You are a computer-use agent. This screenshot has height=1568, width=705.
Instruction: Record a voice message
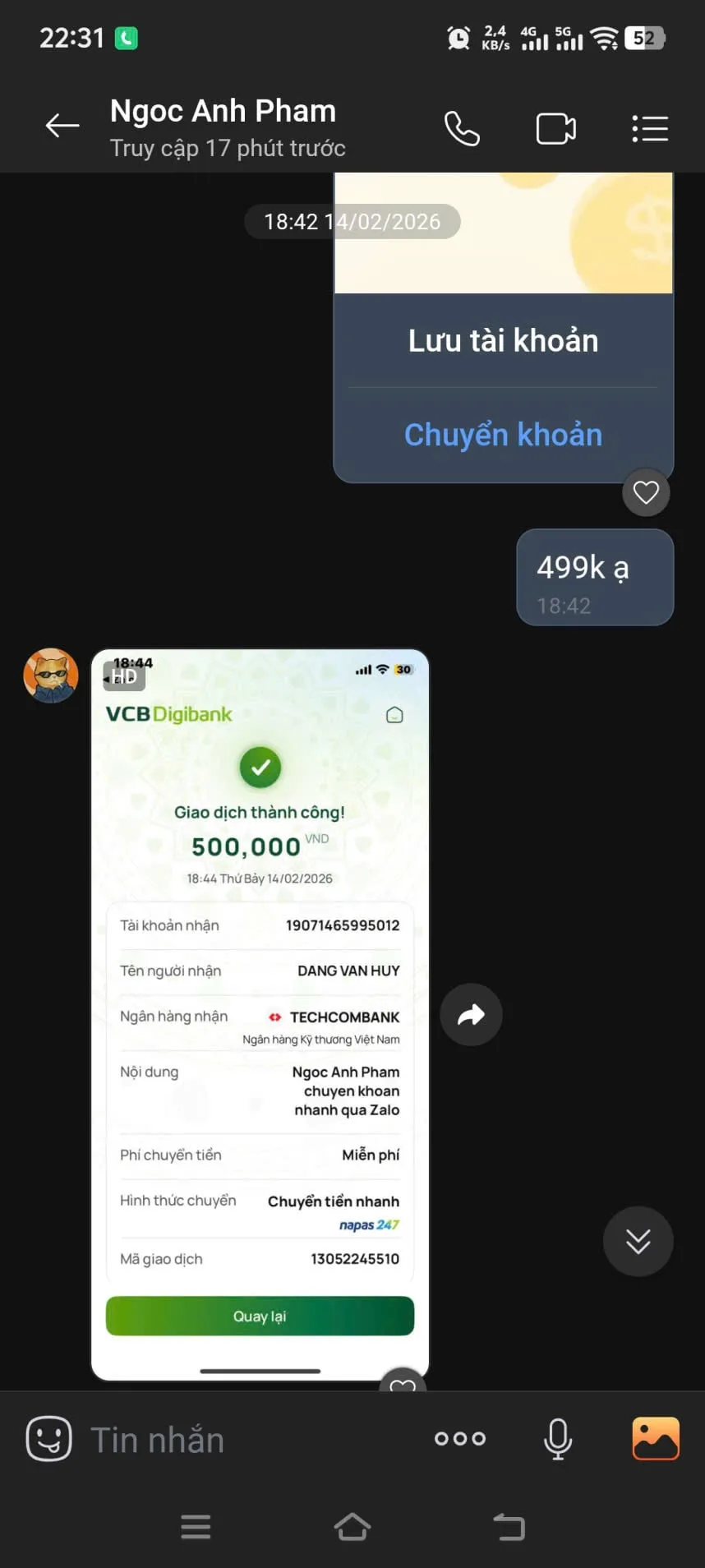[558, 1438]
